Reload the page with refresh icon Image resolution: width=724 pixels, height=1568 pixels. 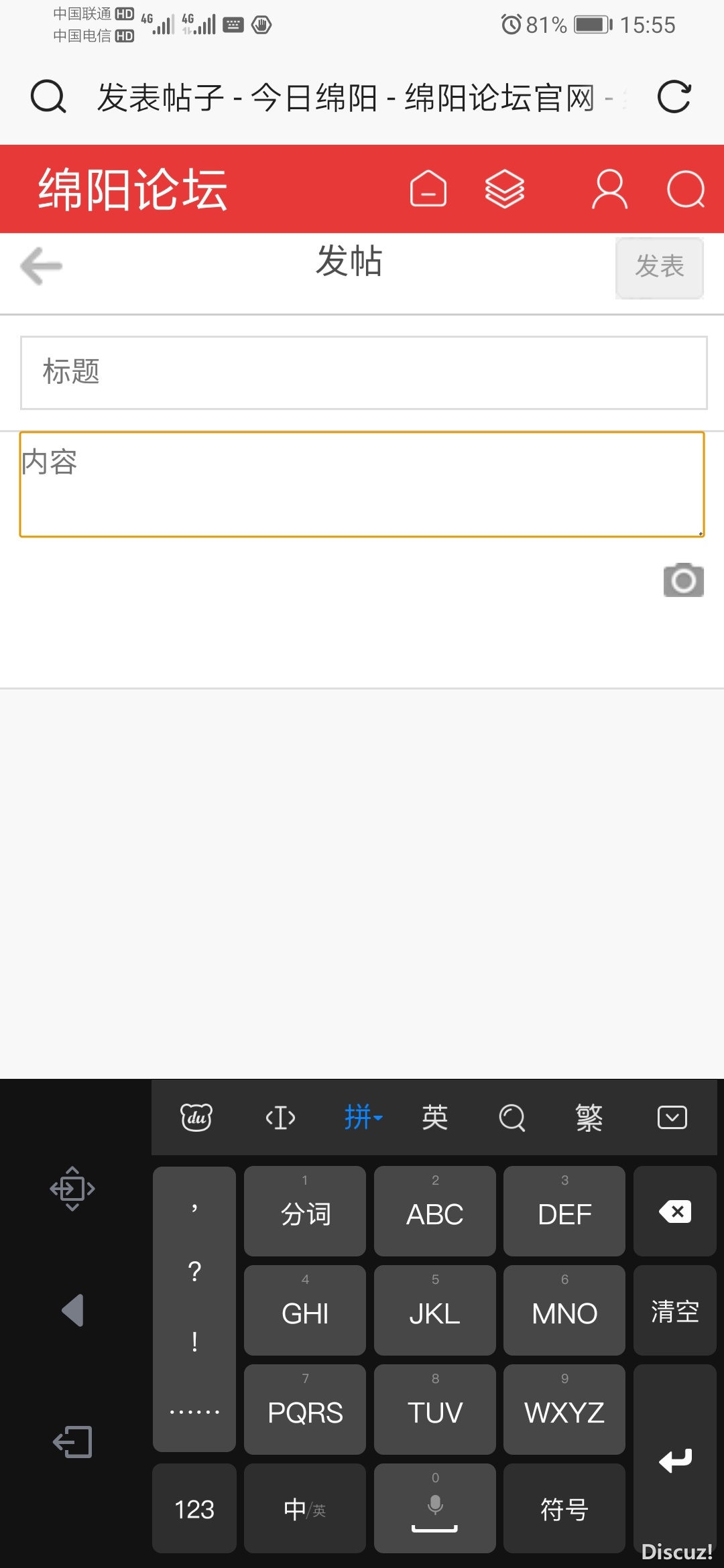[x=674, y=97]
